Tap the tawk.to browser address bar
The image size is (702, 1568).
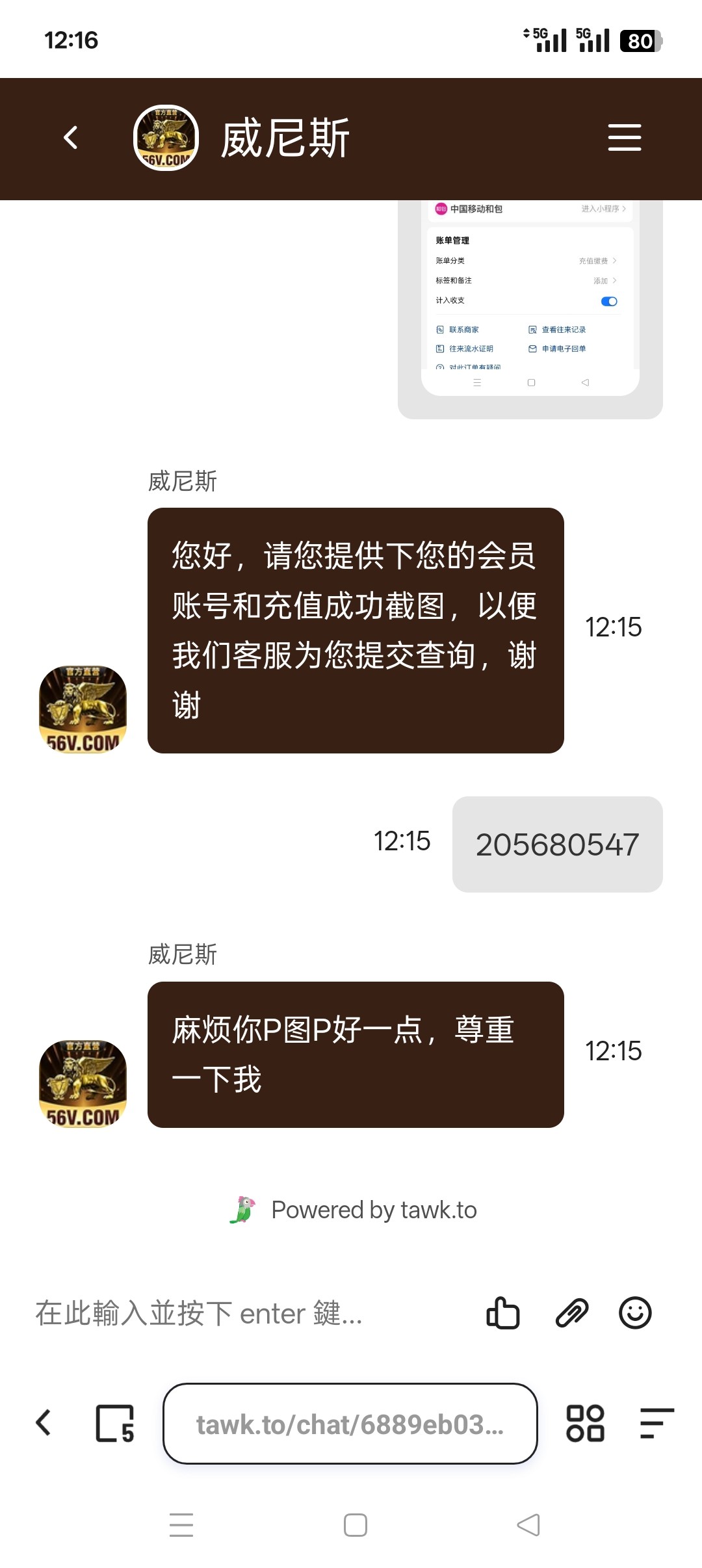[350, 1424]
